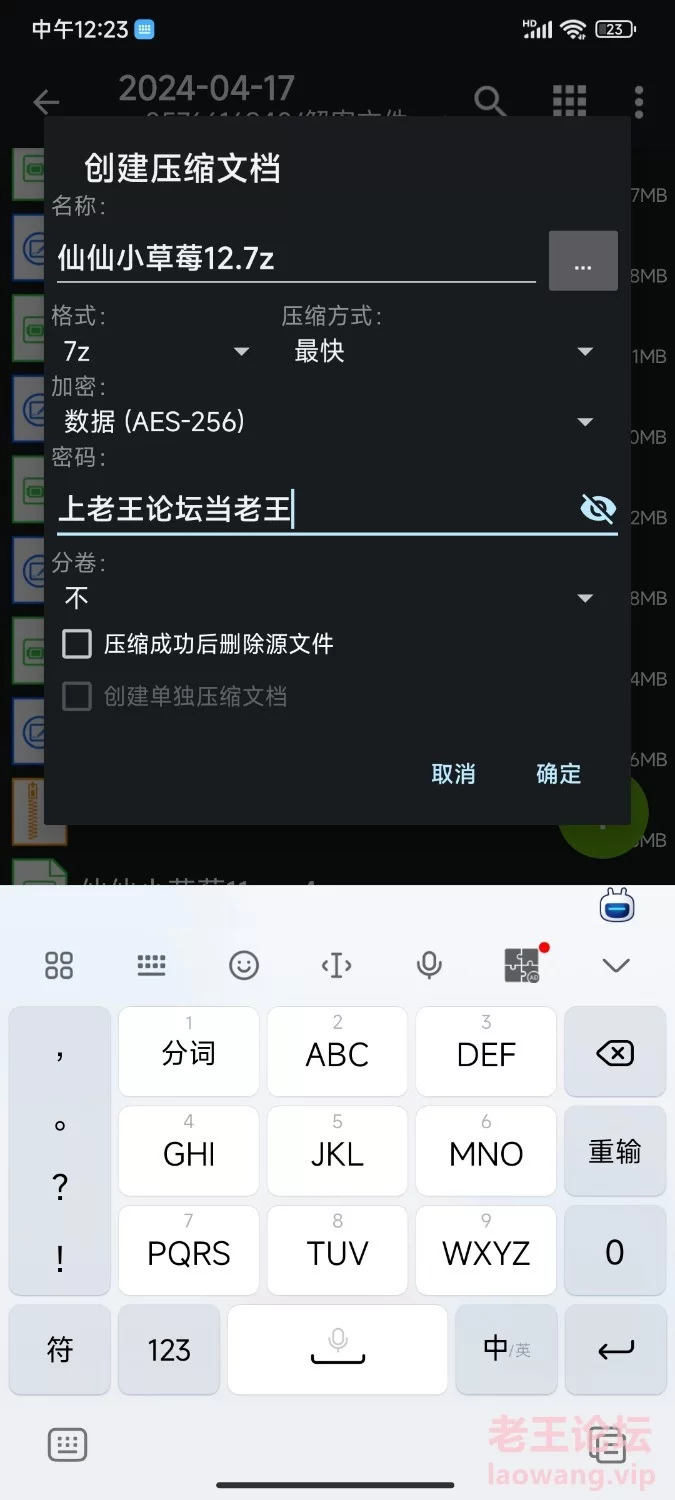Open the 格式 dropdown showing 7z
Viewport: 675px width, 1500px height.
point(155,351)
